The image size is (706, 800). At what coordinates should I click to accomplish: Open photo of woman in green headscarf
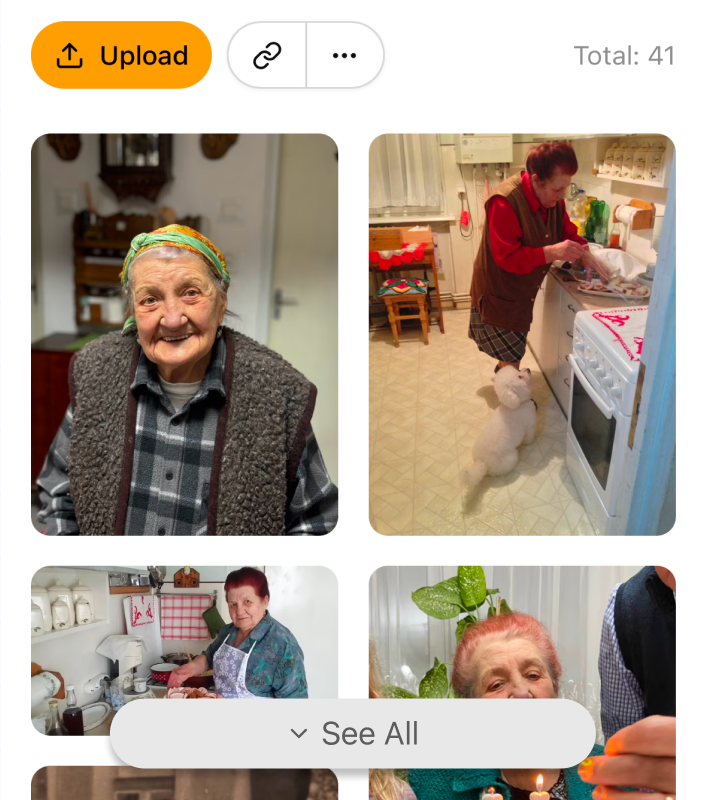pos(184,334)
